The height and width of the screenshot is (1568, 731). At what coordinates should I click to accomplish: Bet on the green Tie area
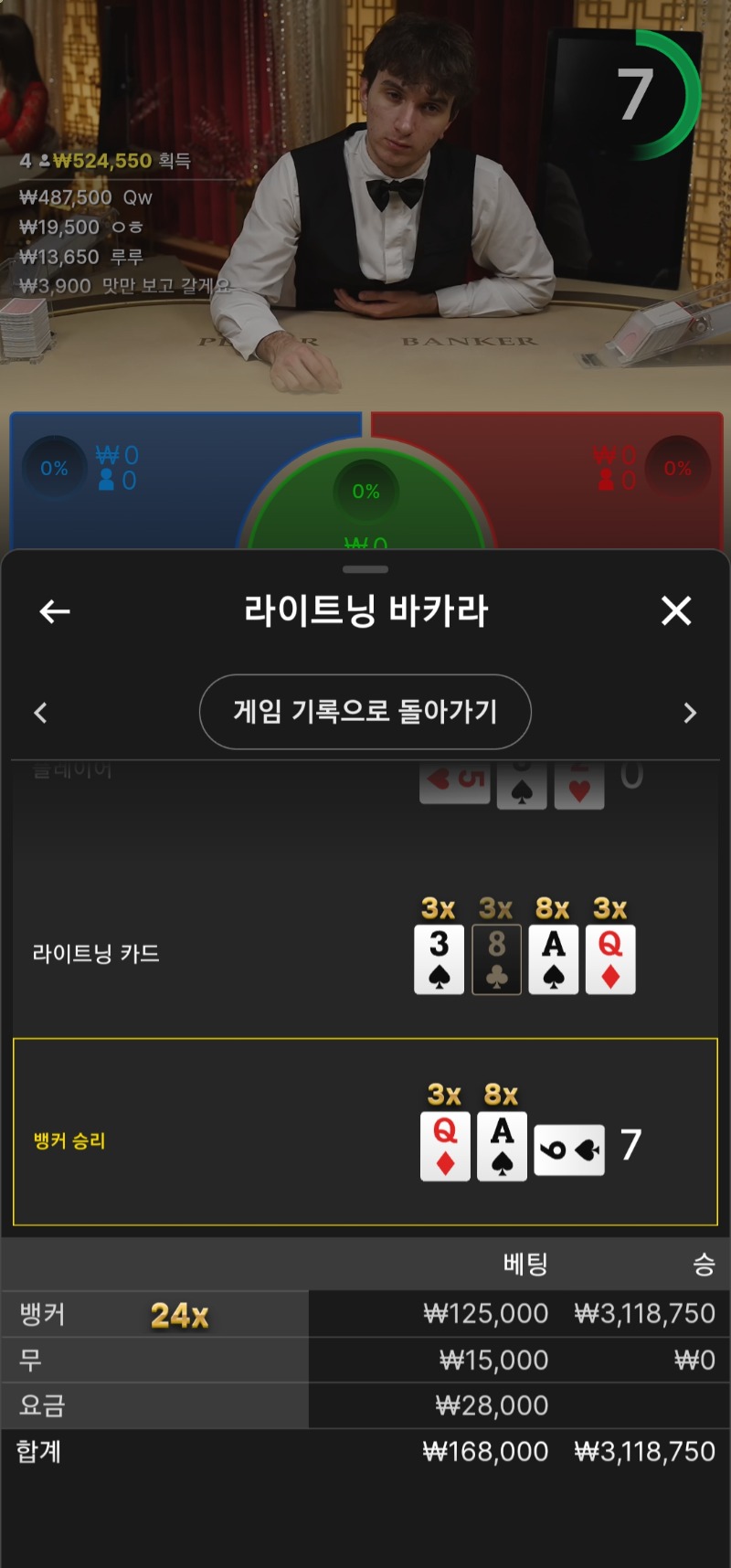pos(365,503)
